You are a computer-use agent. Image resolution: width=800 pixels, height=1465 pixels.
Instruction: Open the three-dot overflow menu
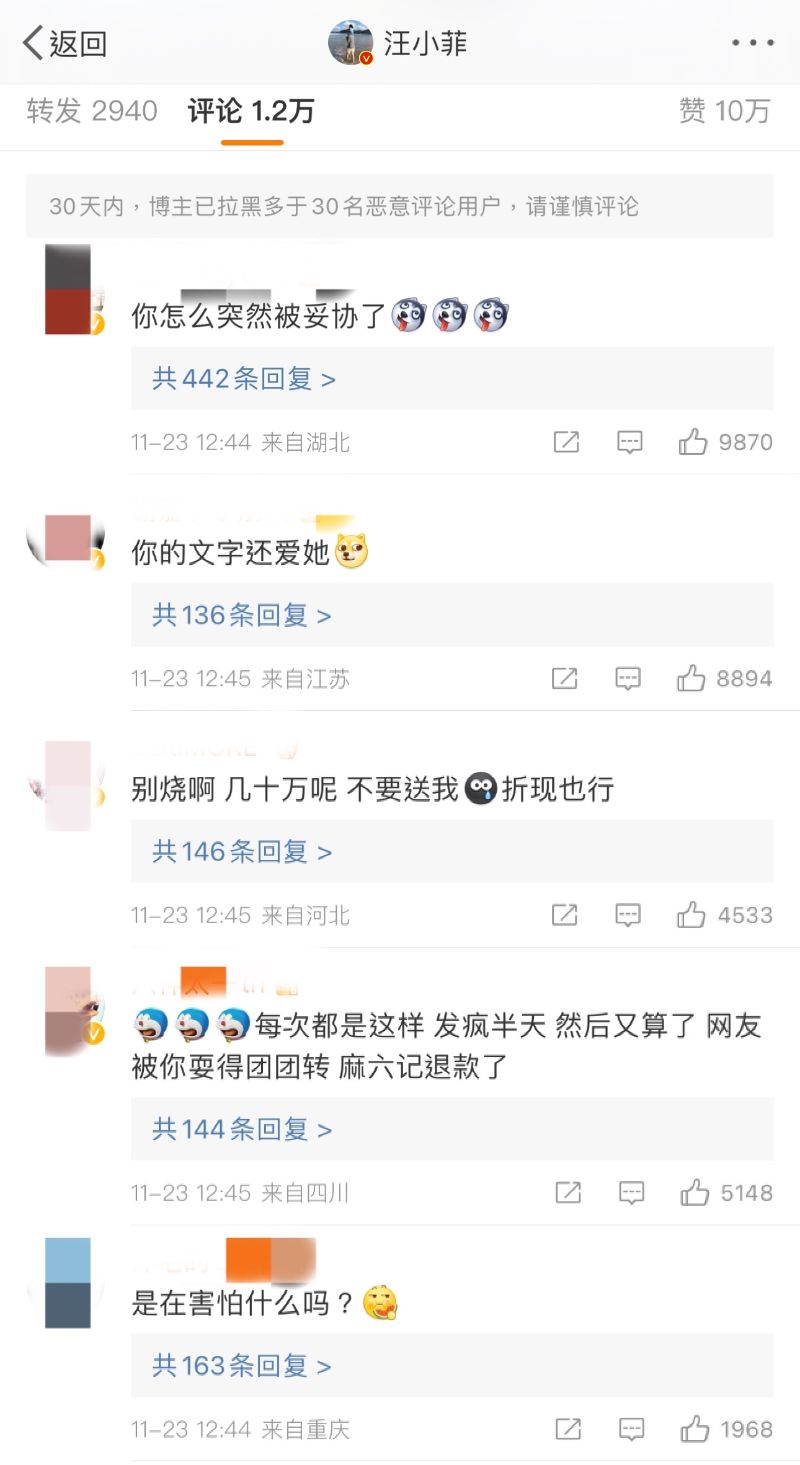(x=752, y=43)
